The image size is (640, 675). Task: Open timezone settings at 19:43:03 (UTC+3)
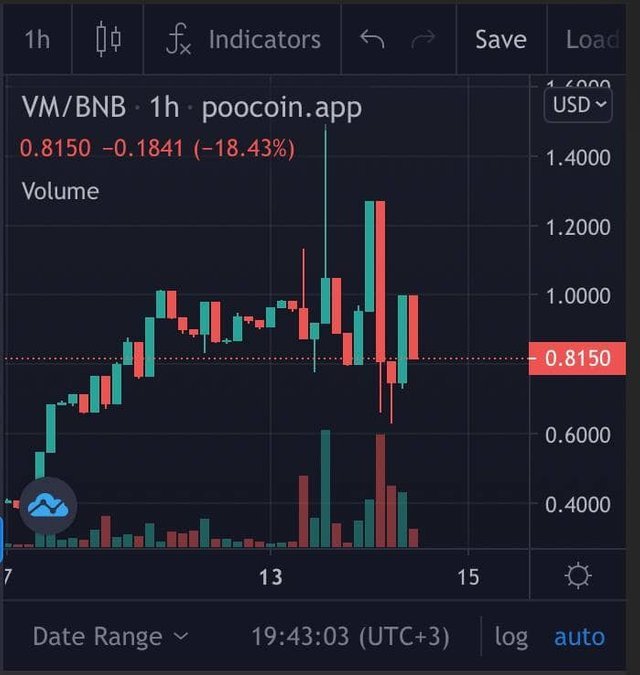(x=350, y=636)
